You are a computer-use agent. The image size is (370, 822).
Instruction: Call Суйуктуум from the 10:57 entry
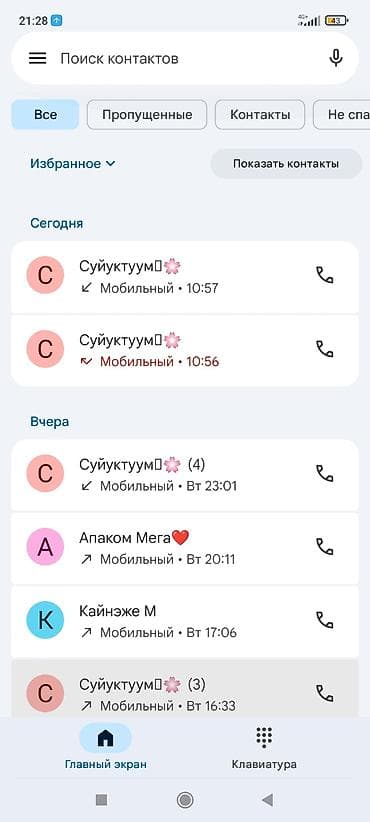click(x=324, y=275)
